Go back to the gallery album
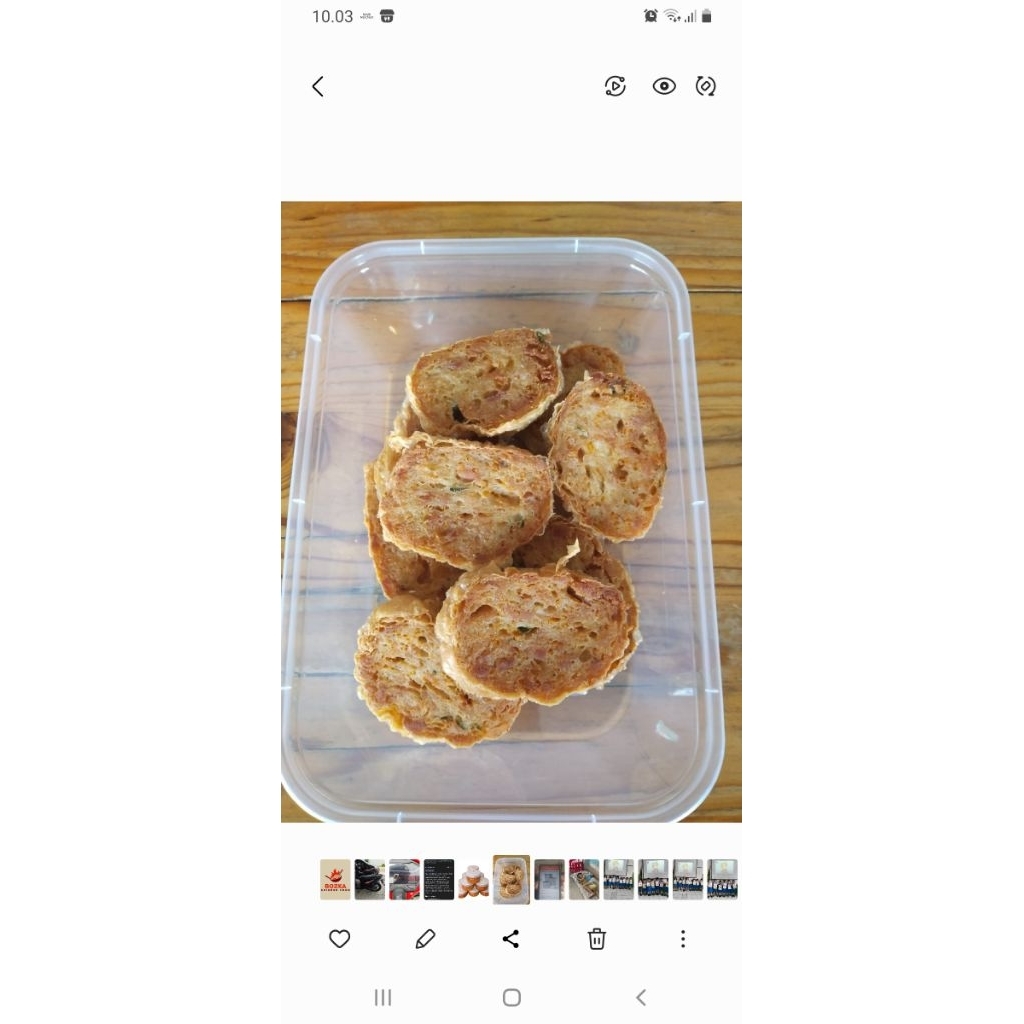This screenshot has width=1024, height=1024. (x=318, y=87)
